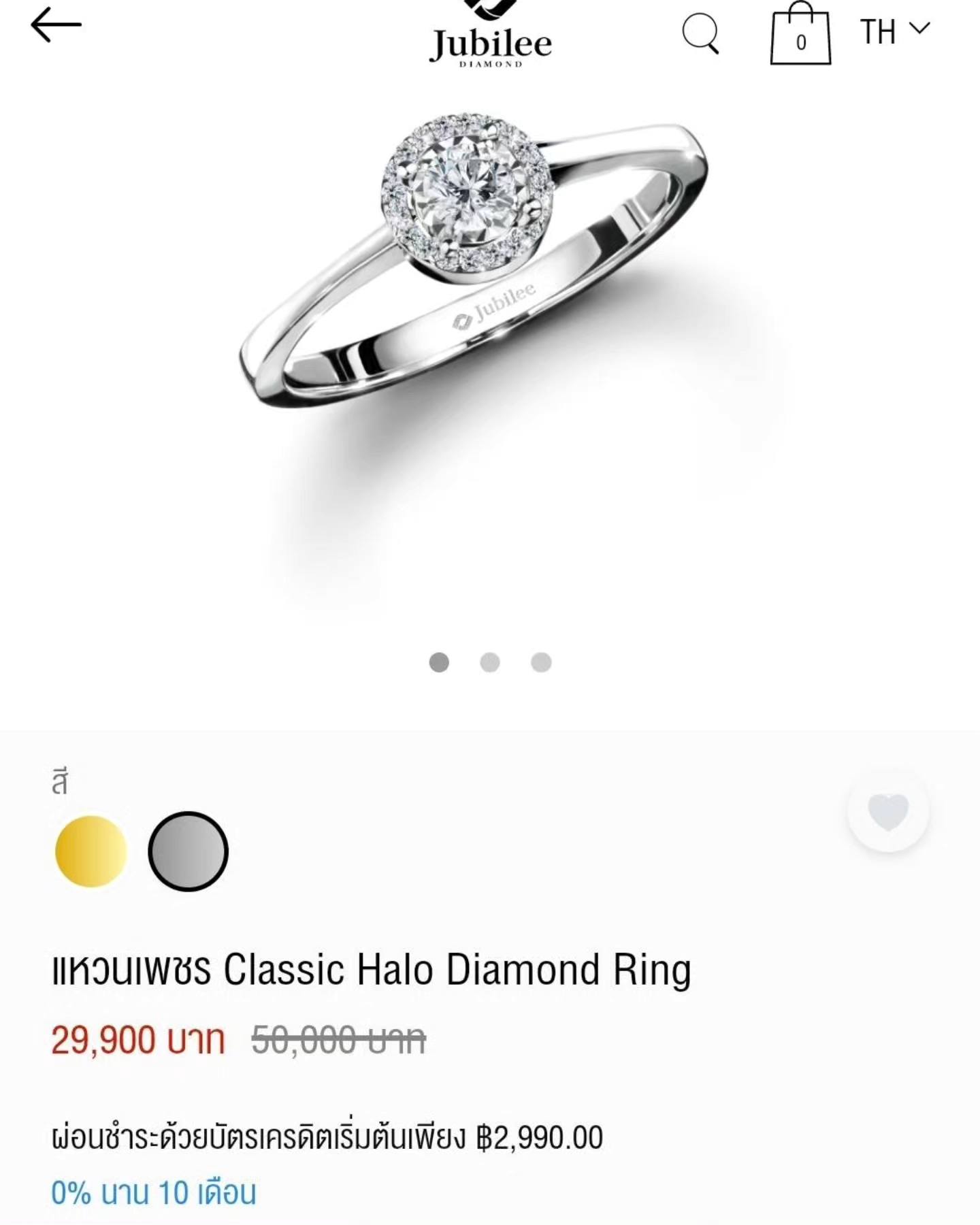Add ring to wishlist with heart

(888, 811)
